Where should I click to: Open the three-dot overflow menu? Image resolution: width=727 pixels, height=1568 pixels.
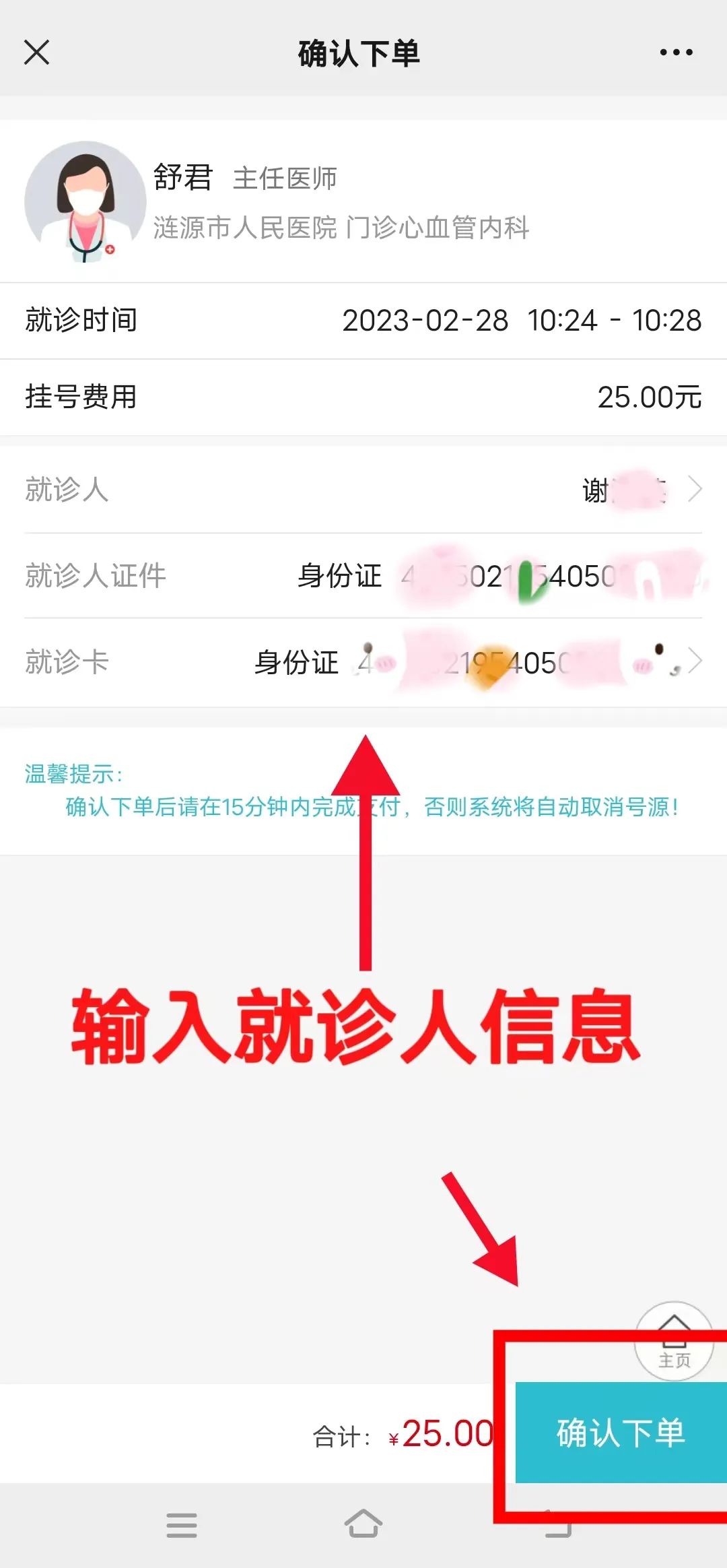pos(676,53)
